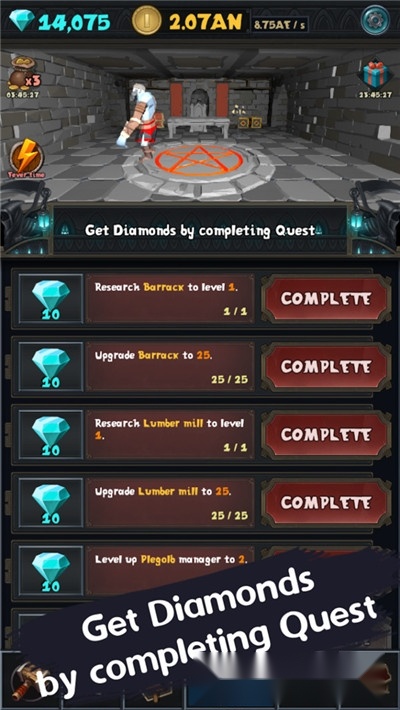Complete the Research Lumber mill quest
Viewport: 400px width, 710px height.
click(x=326, y=435)
